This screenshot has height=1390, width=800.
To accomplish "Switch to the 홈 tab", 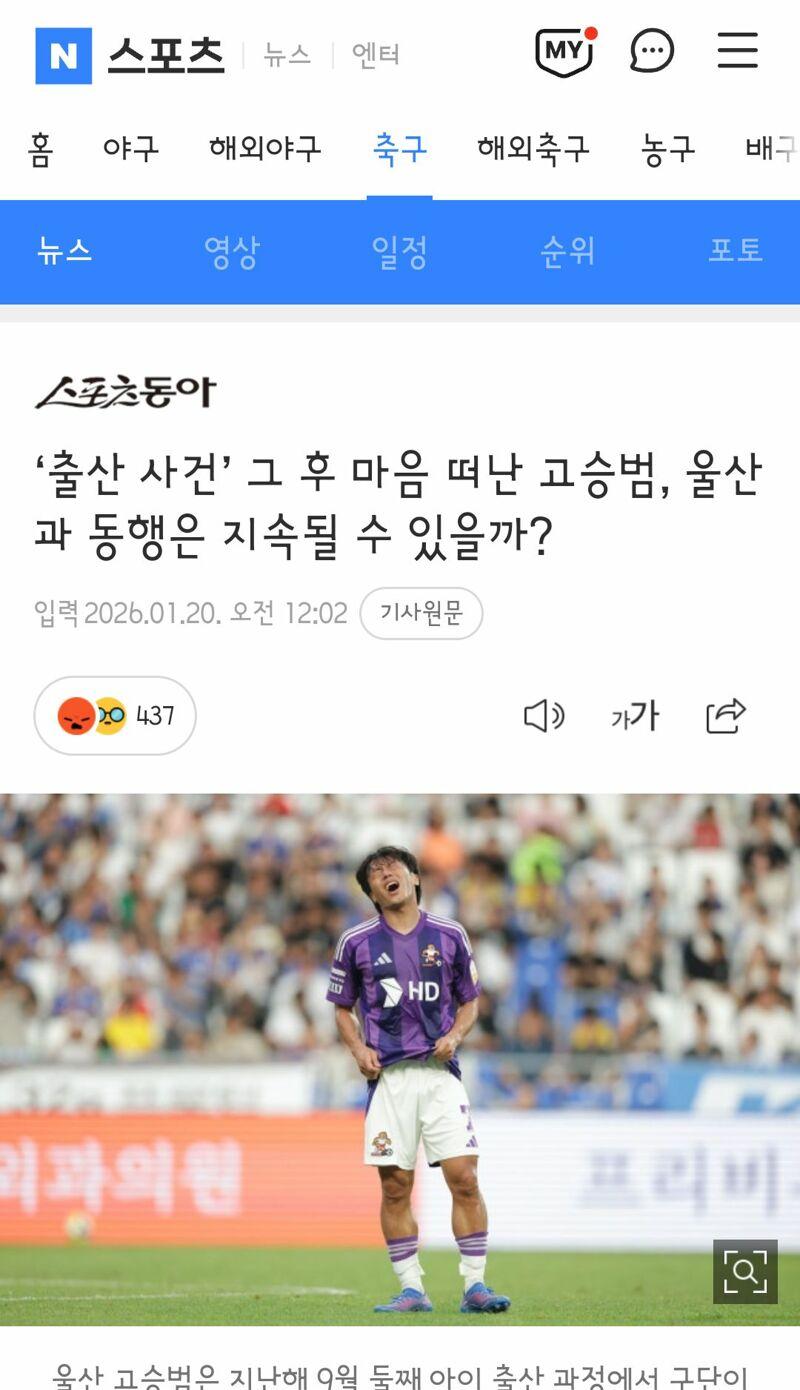I will pos(40,150).
